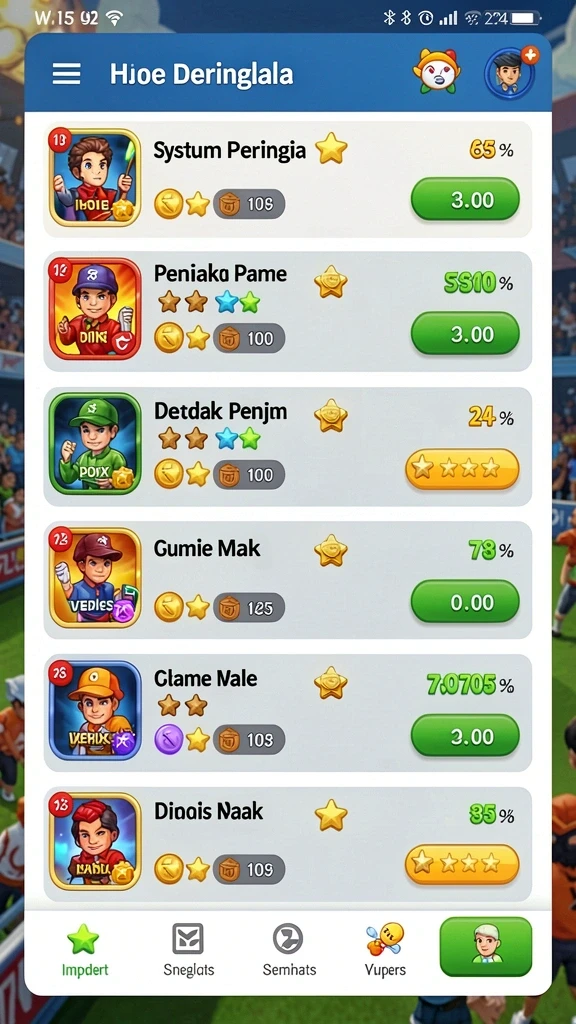Switch to the Vupers tab
576x1024 pixels.
385,950
